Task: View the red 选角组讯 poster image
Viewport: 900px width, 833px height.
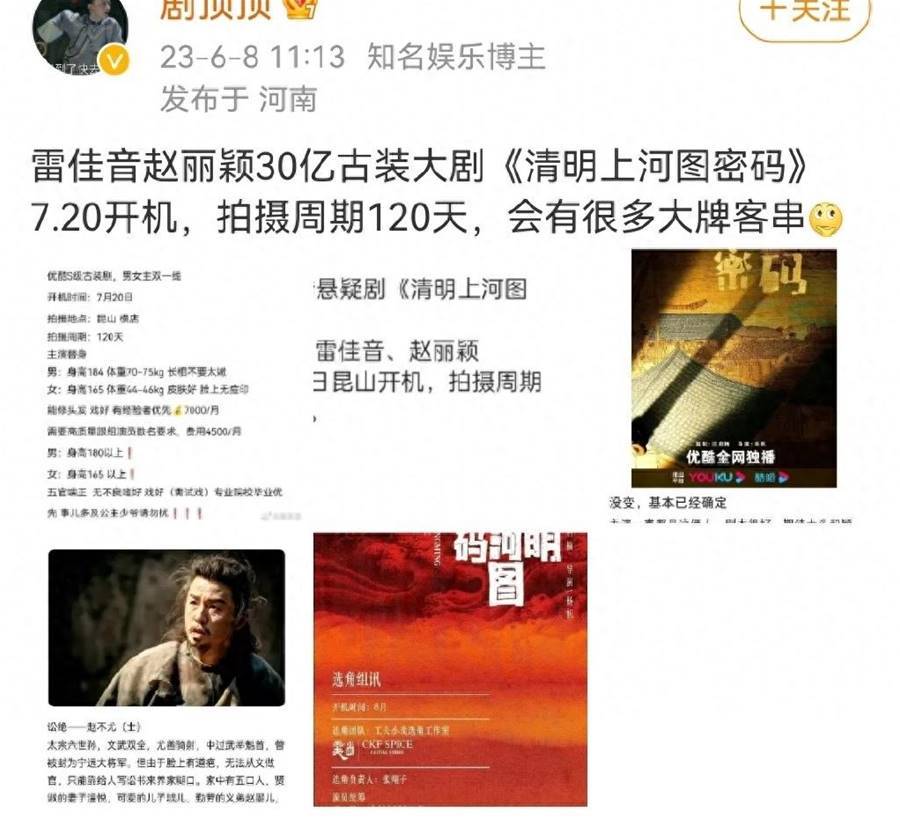Action: coord(450,669)
